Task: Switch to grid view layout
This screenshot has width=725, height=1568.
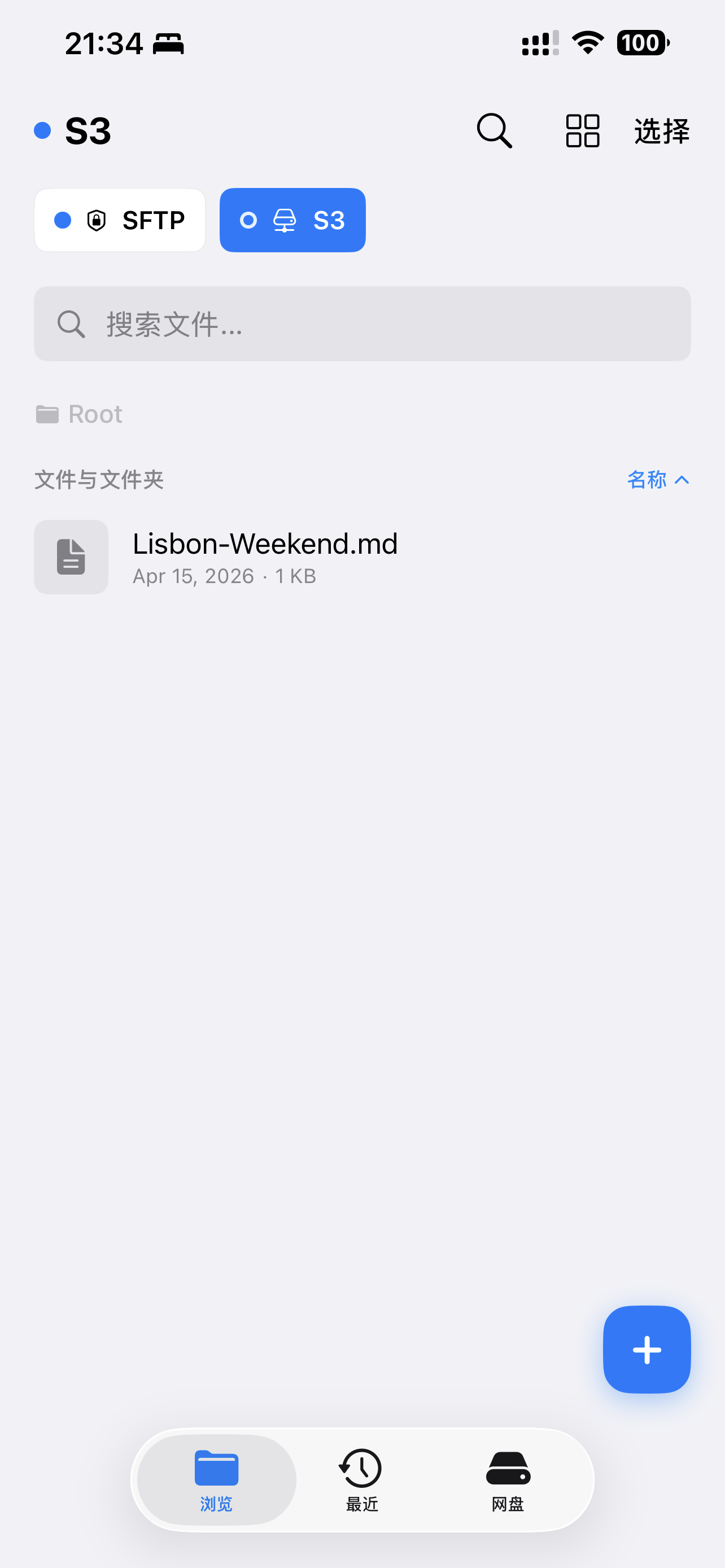Action: (x=583, y=131)
